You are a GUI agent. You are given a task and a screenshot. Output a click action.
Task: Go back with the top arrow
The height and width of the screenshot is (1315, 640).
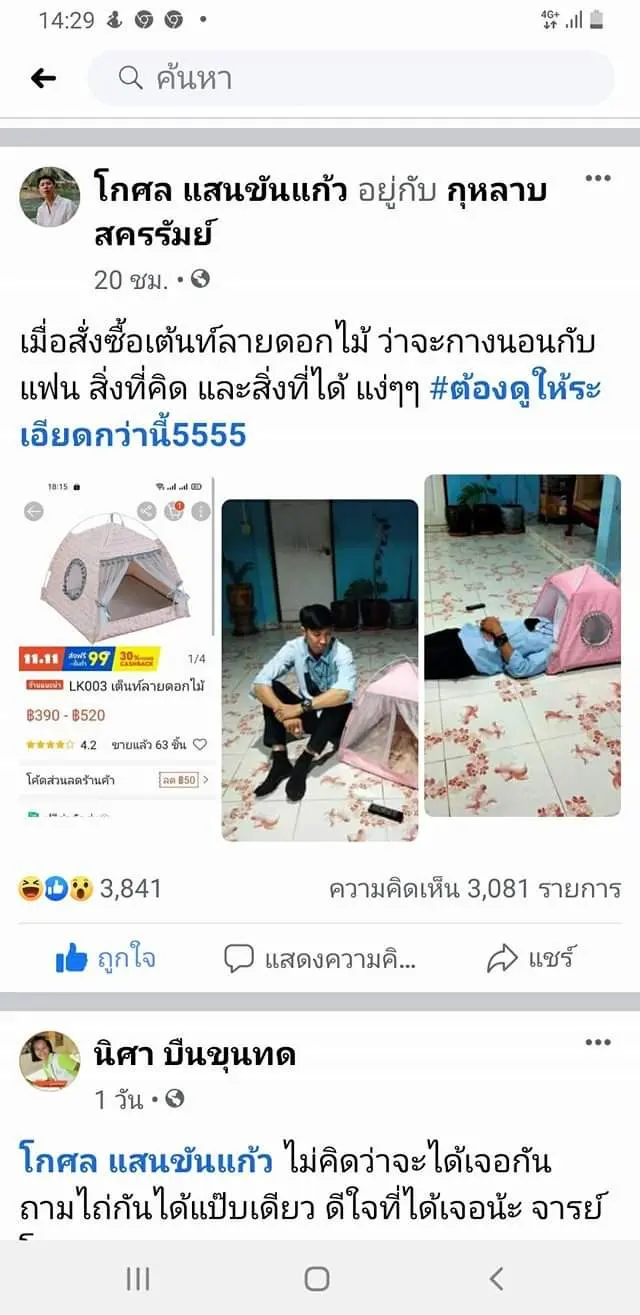(43, 78)
